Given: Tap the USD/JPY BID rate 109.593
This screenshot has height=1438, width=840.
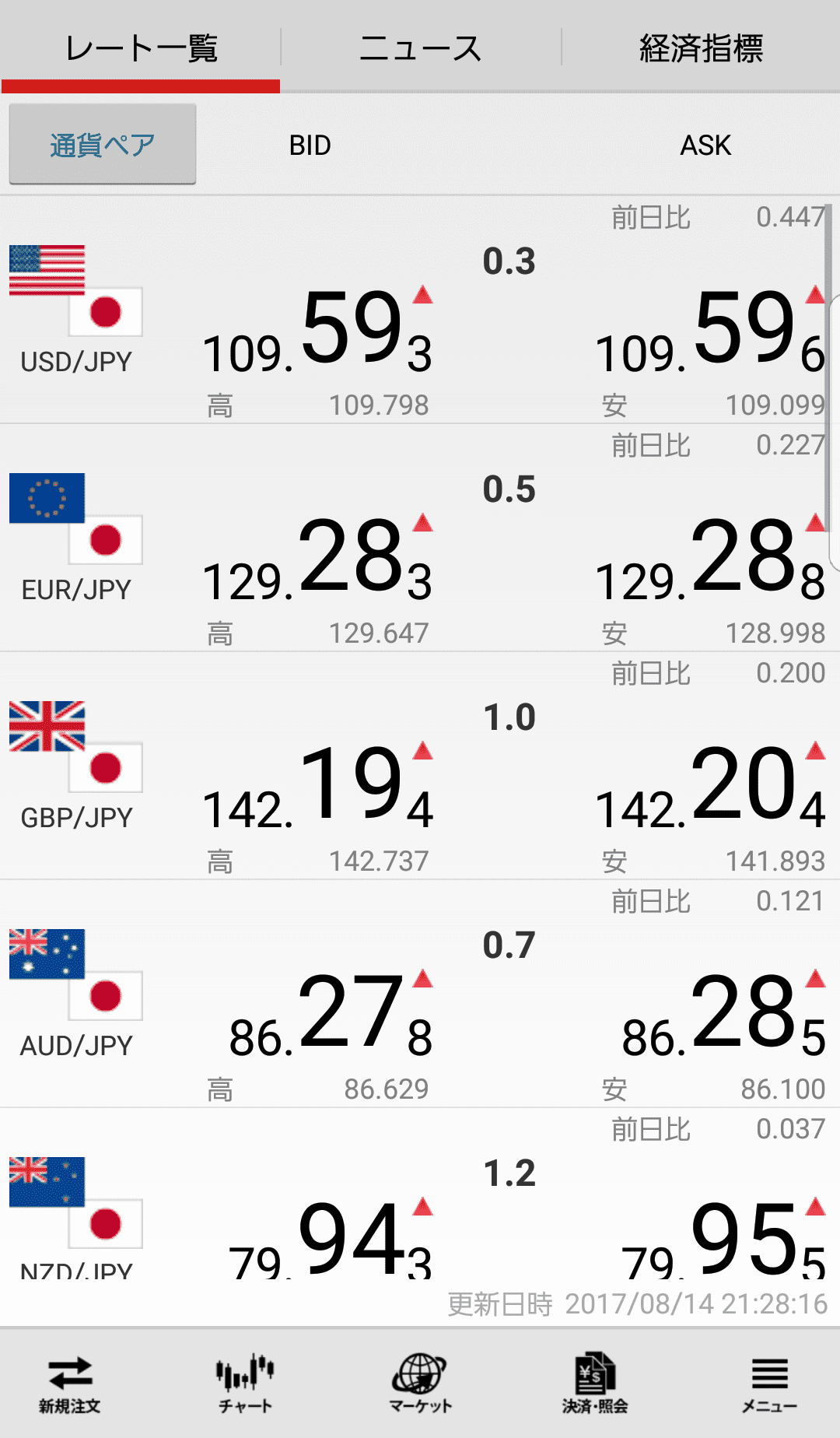Looking at the screenshot, I should 317,330.
